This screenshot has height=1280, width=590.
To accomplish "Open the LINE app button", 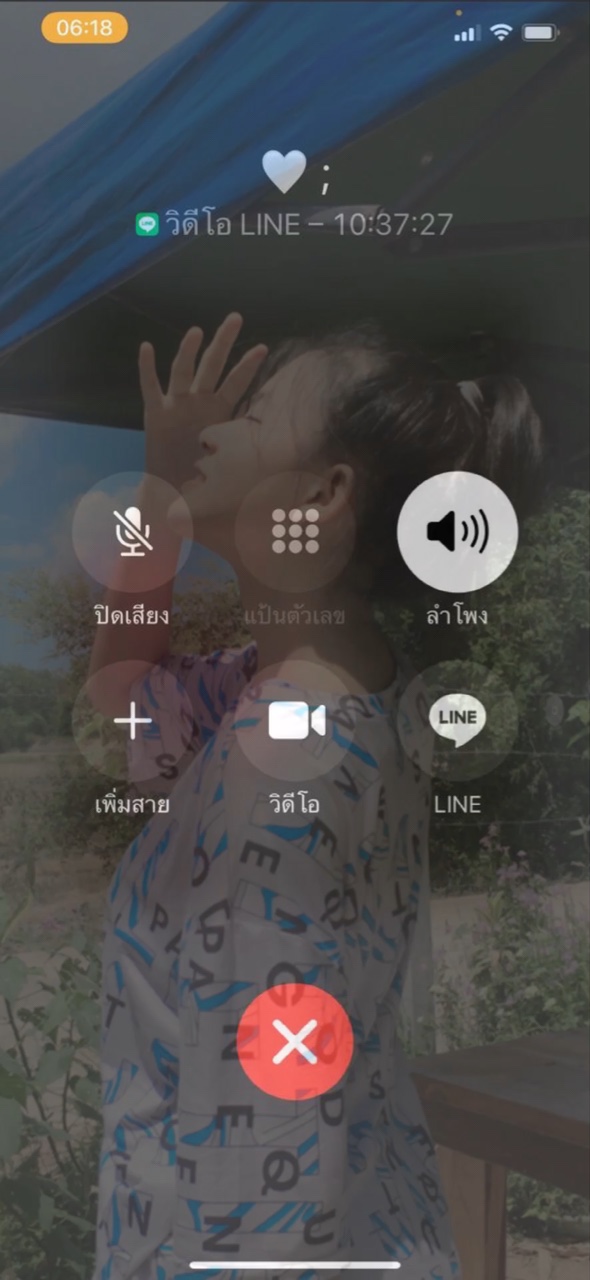I will pos(458,720).
